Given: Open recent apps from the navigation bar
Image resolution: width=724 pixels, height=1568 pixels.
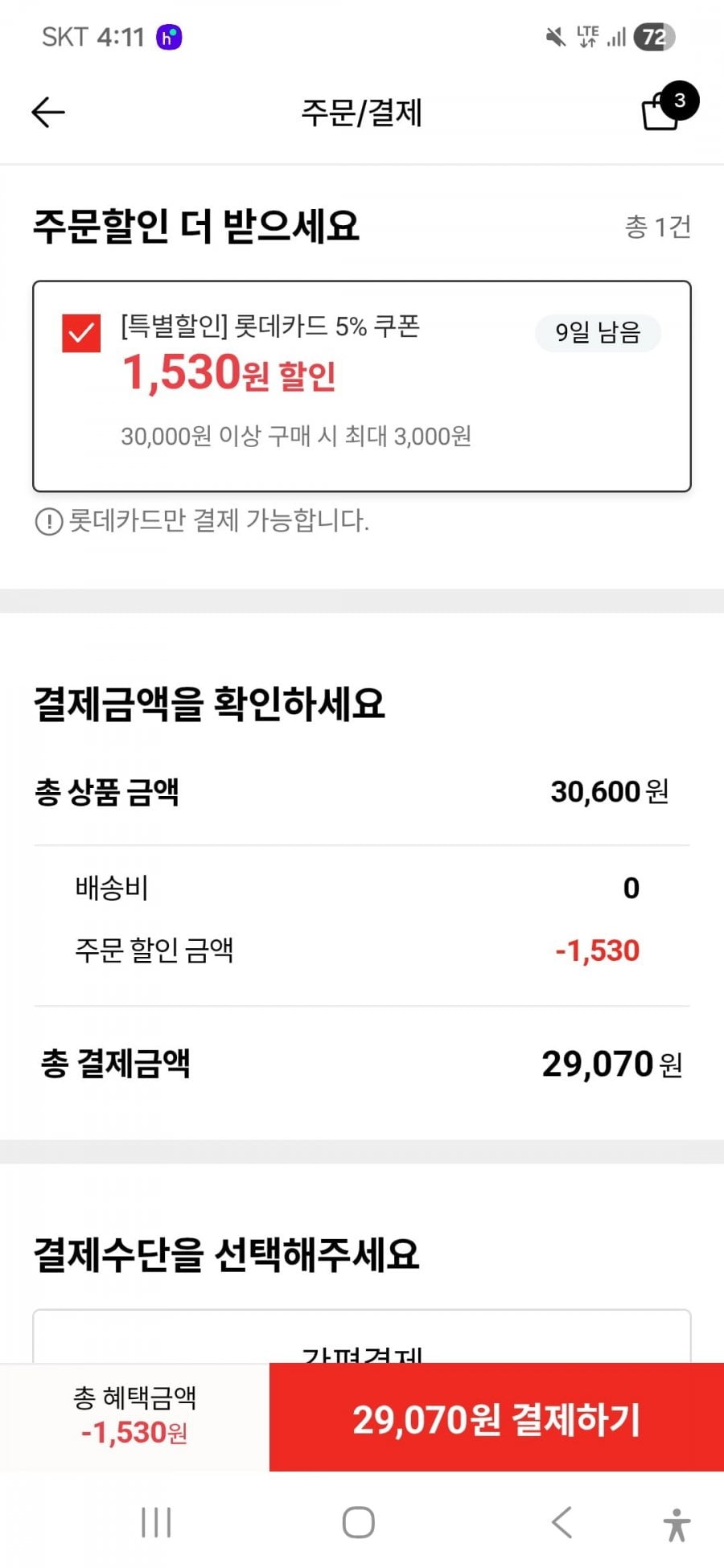Looking at the screenshot, I should pos(156,1522).
